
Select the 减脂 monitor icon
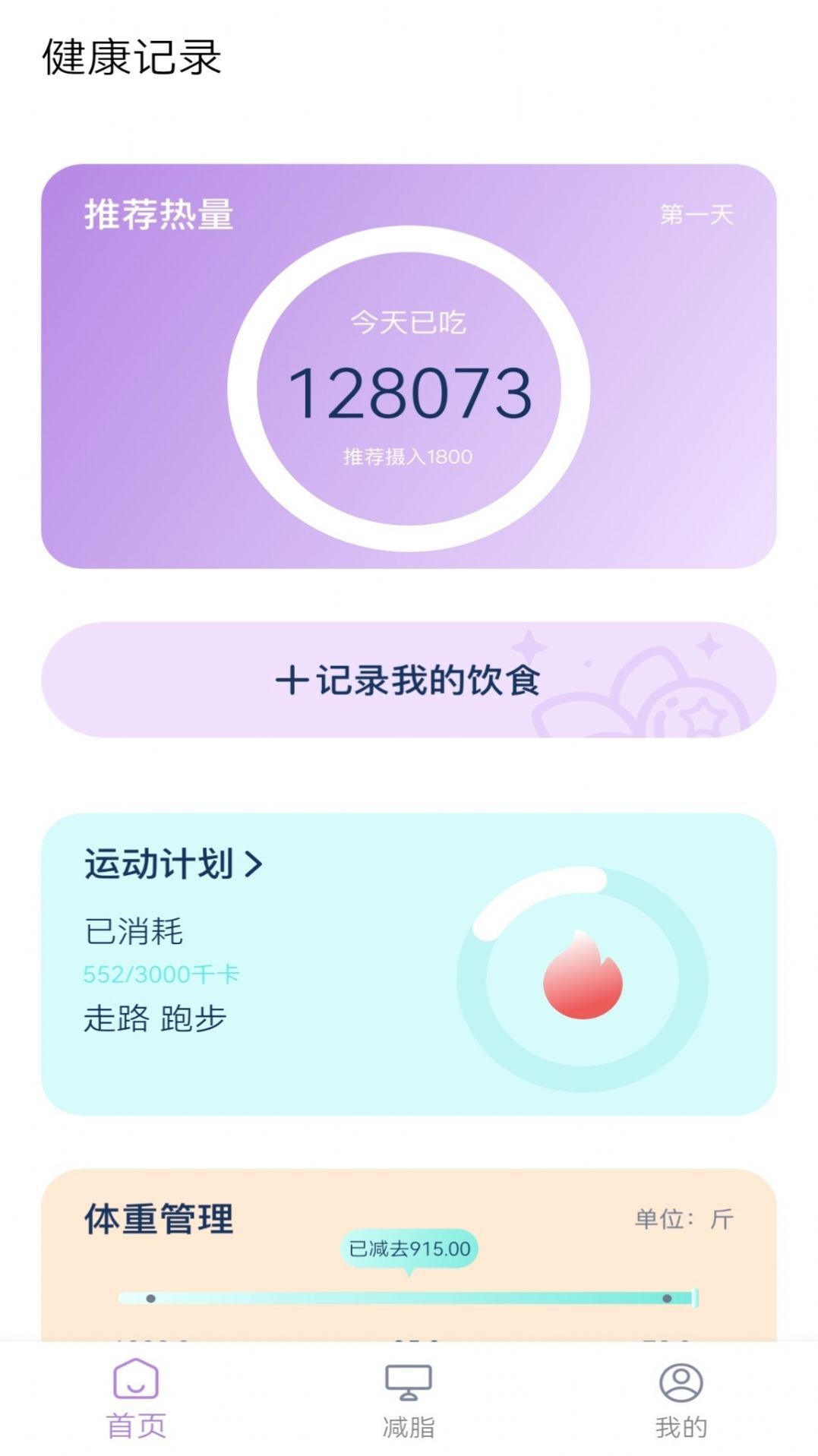click(409, 1383)
